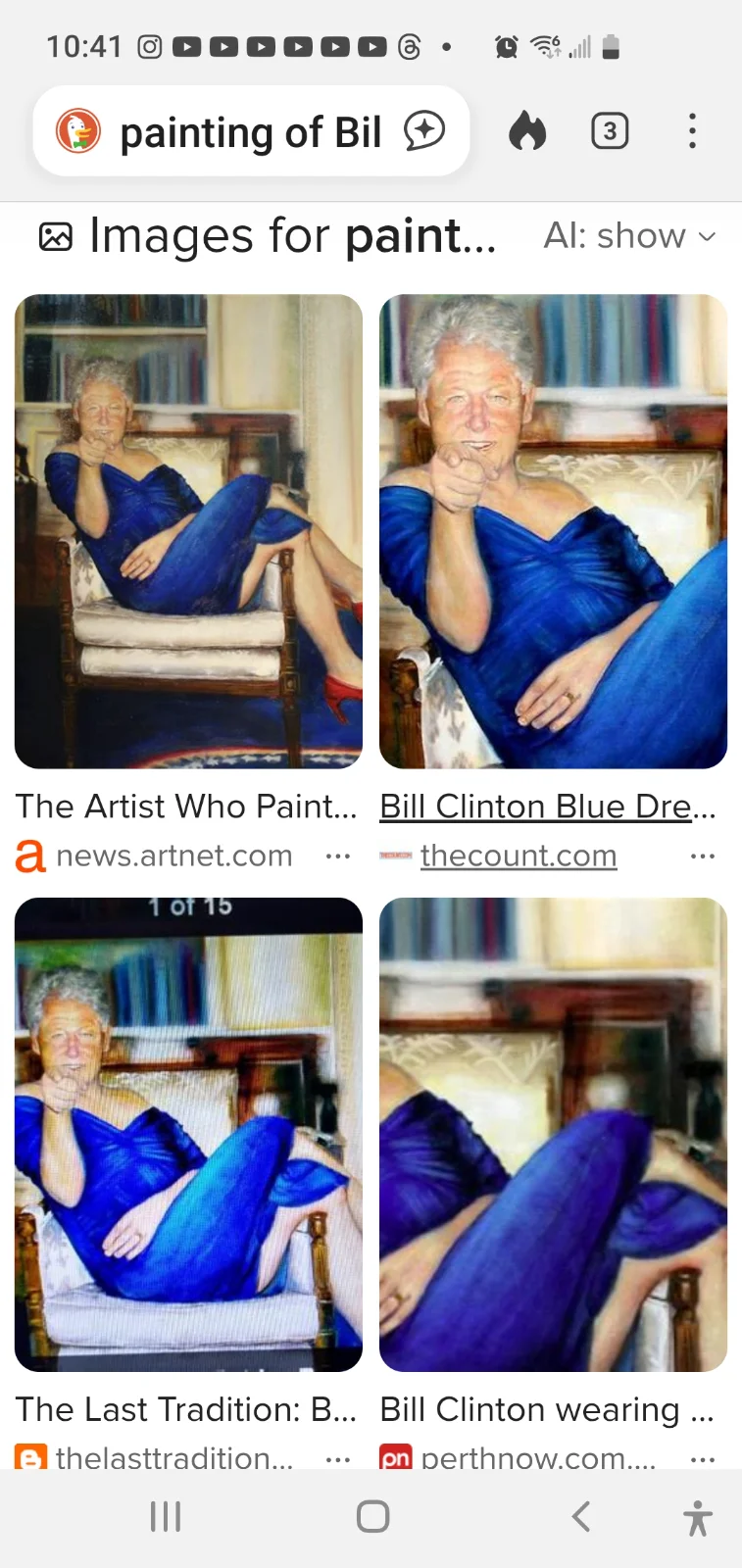The height and width of the screenshot is (1568, 742).
Task: Go back with the system back button
Action: pos(580,1517)
